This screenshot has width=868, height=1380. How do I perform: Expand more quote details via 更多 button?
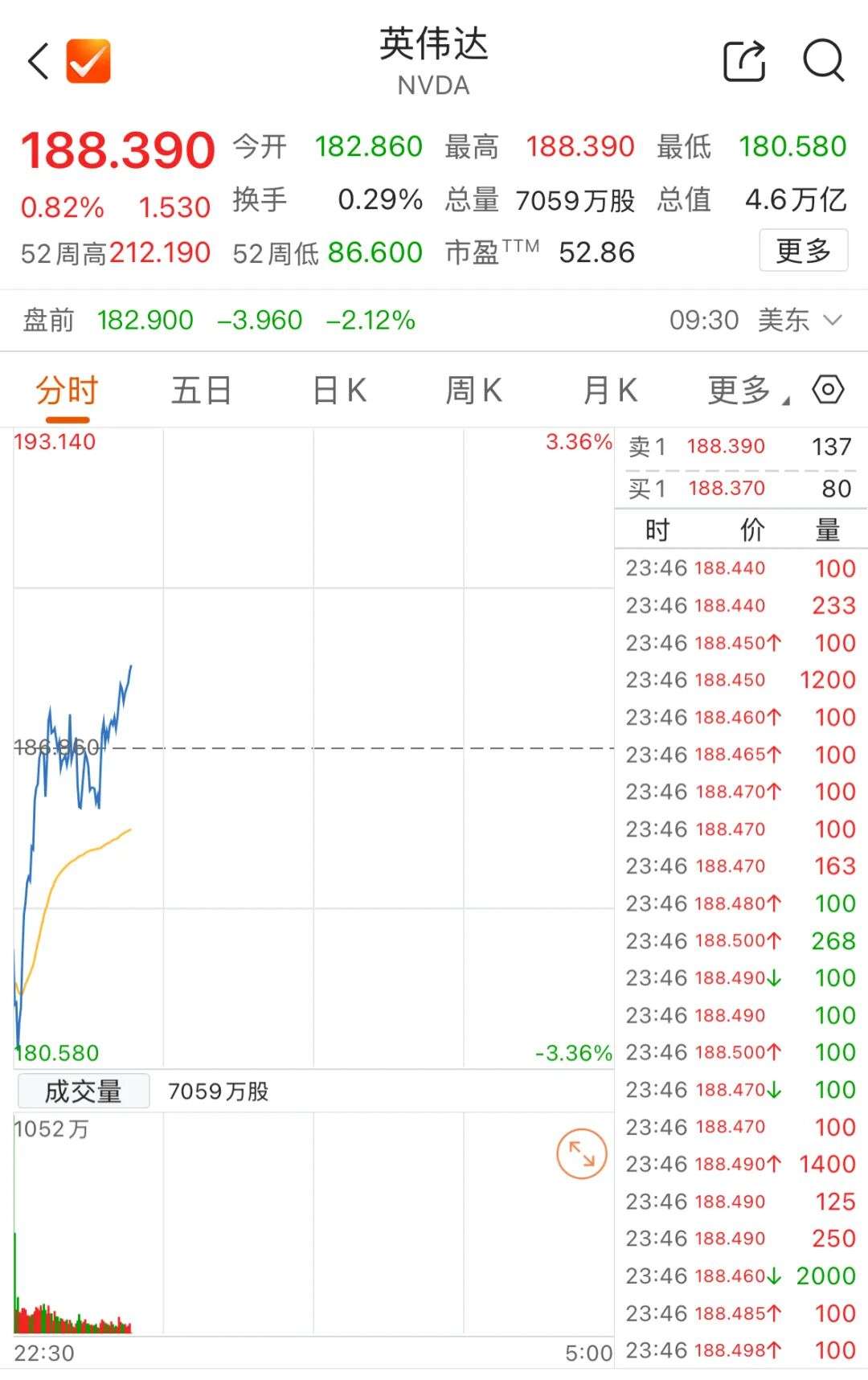[x=803, y=252]
